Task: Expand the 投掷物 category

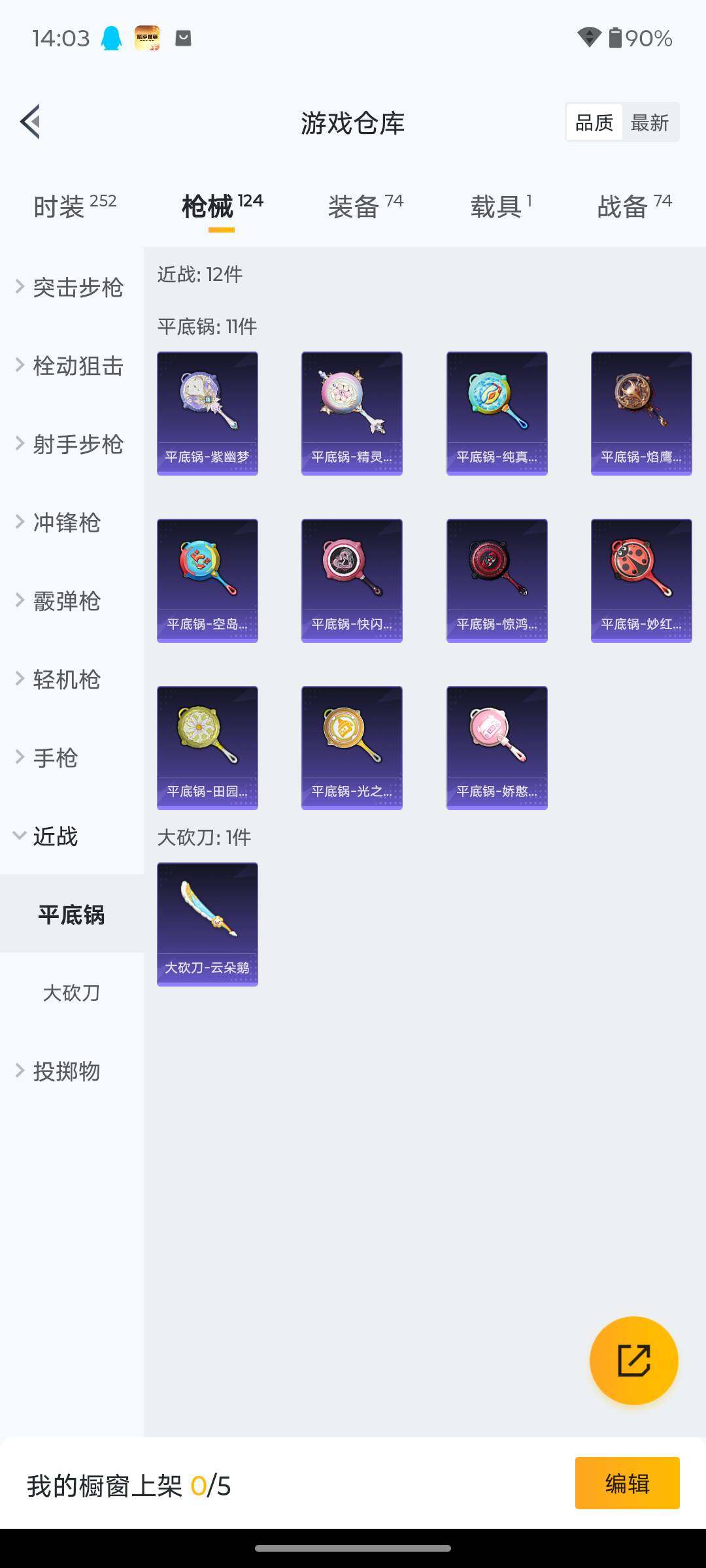Action: click(x=65, y=1071)
